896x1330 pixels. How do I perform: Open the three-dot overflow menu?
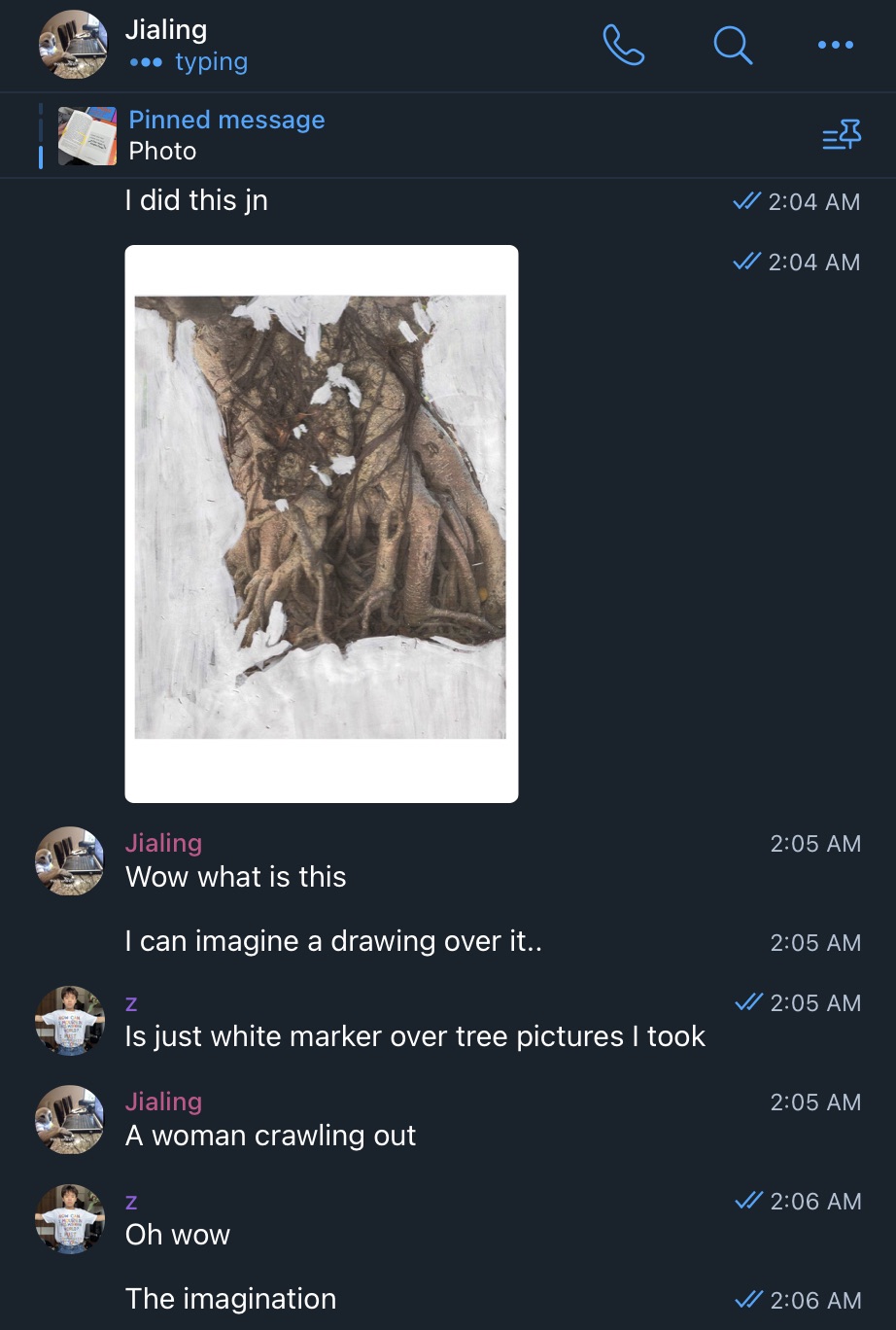(x=835, y=45)
